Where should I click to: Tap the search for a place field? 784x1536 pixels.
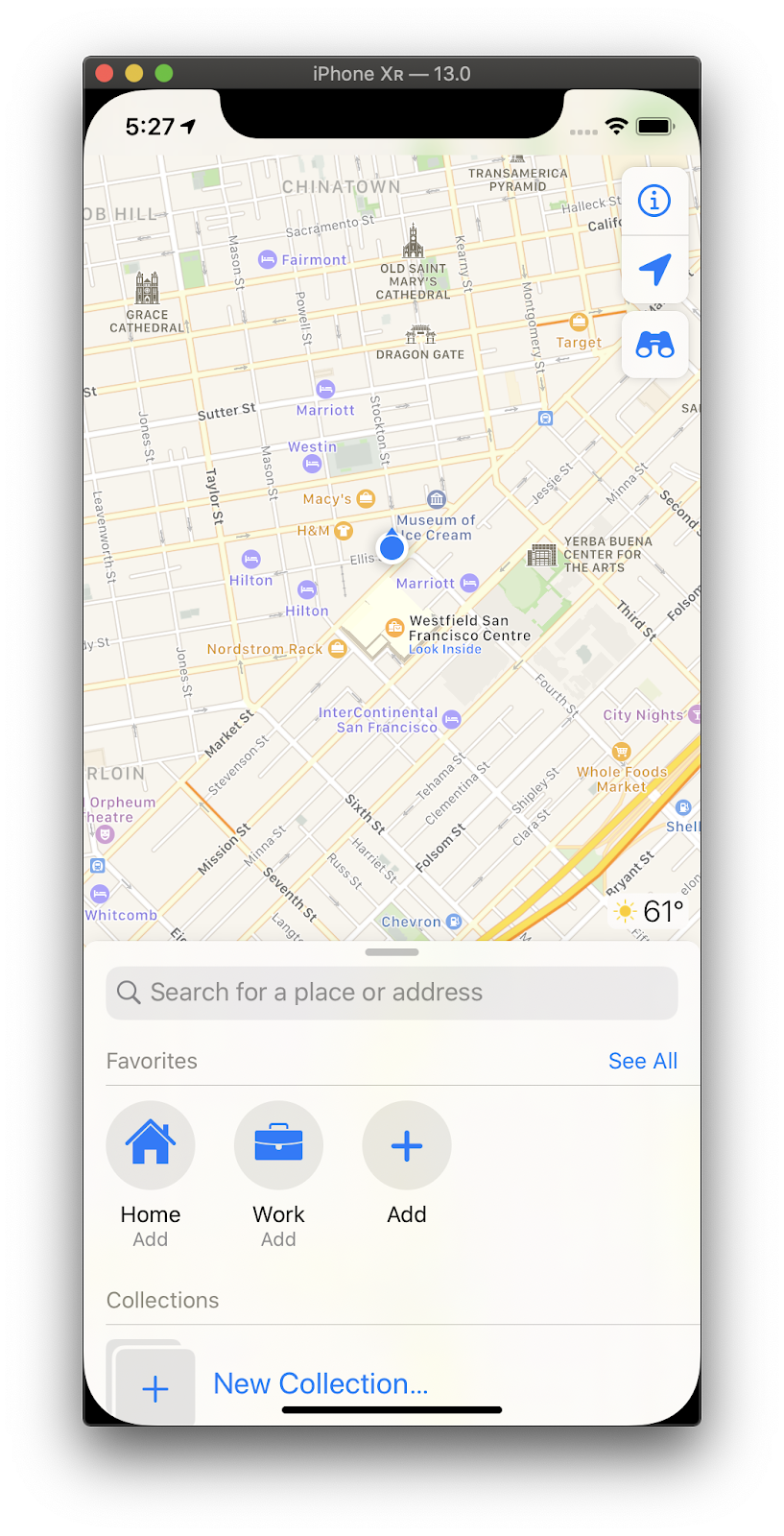(x=392, y=993)
